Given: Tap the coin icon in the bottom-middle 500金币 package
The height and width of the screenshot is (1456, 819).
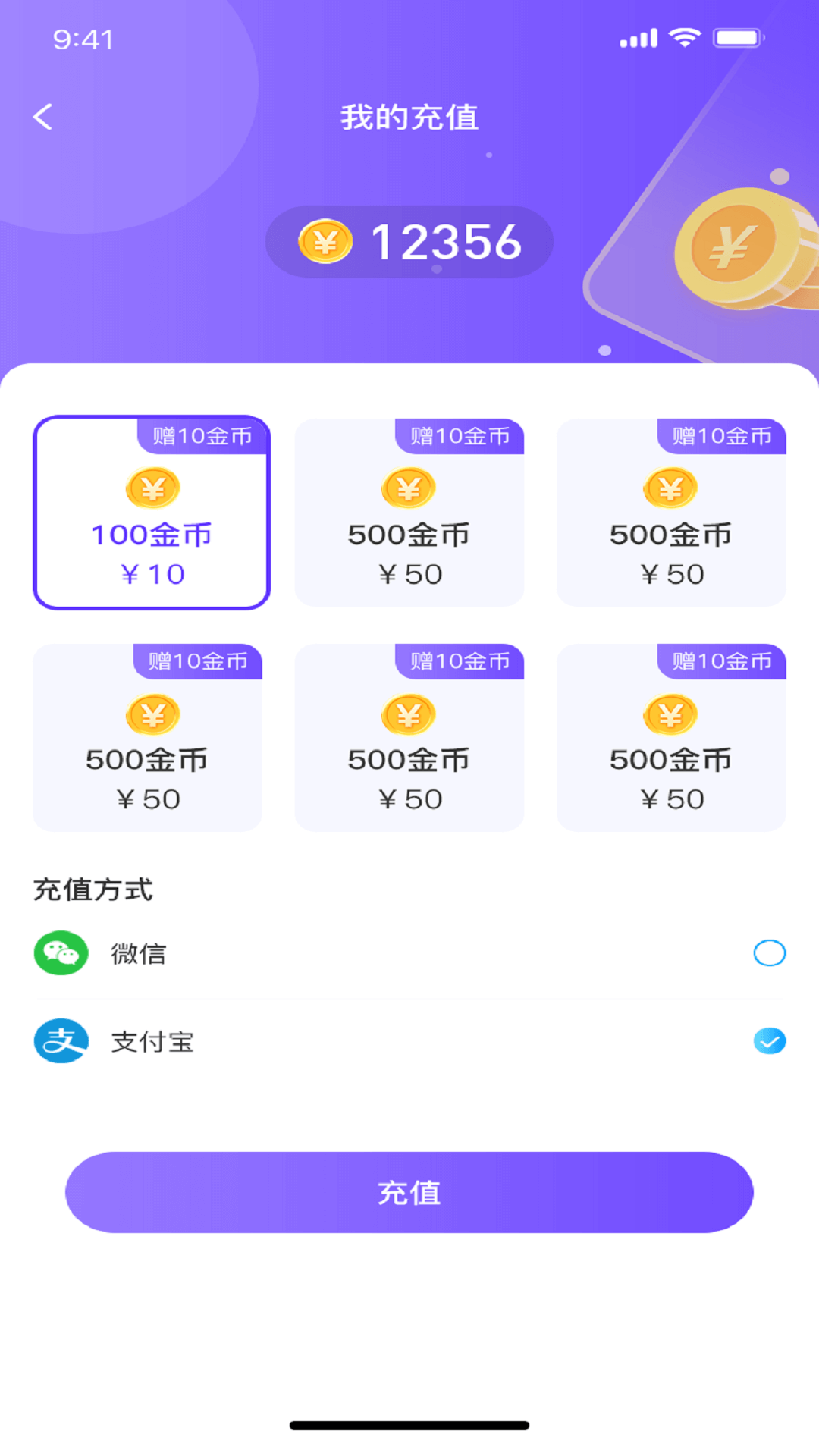Looking at the screenshot, I should pyautogui.click(x=409, y=714).
